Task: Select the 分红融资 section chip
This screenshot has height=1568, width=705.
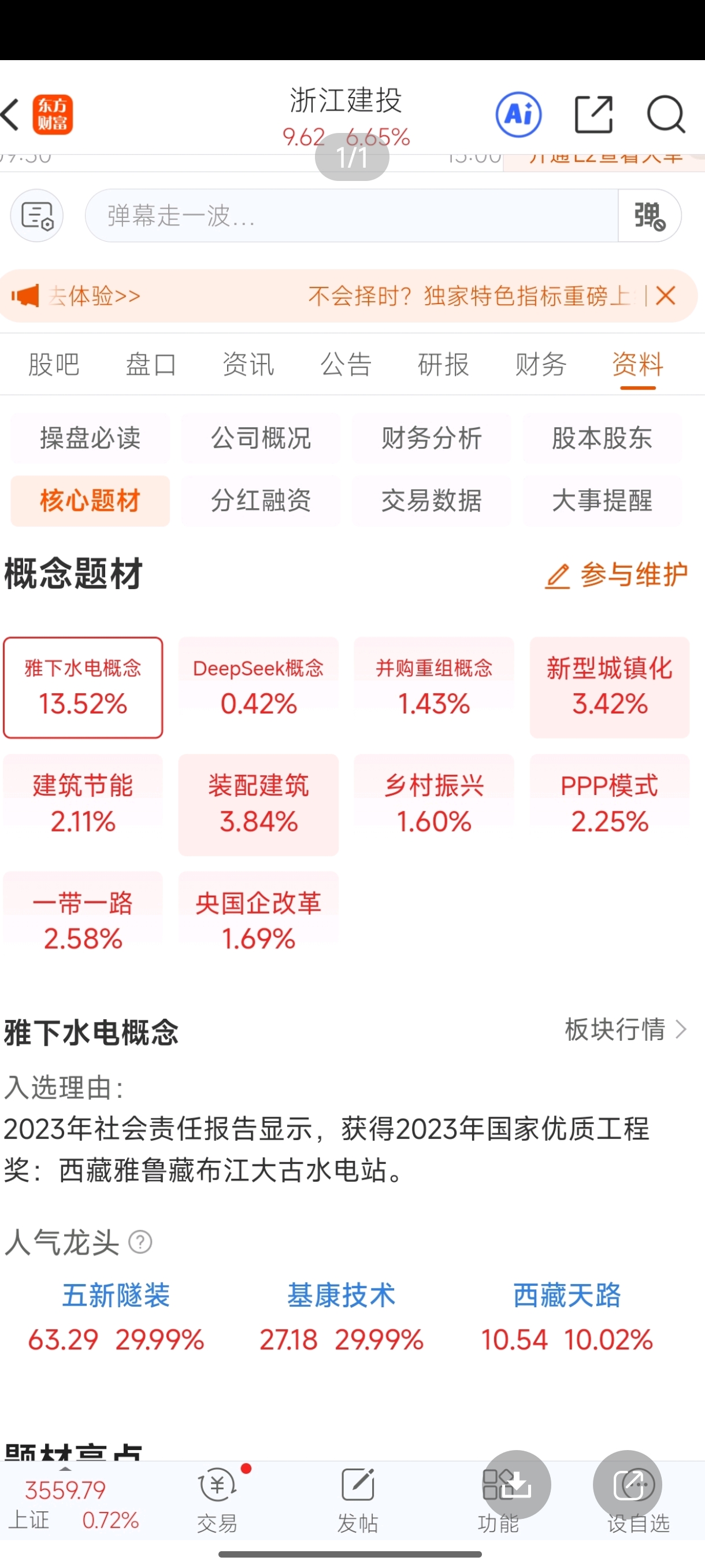Action: pos(261,501)
